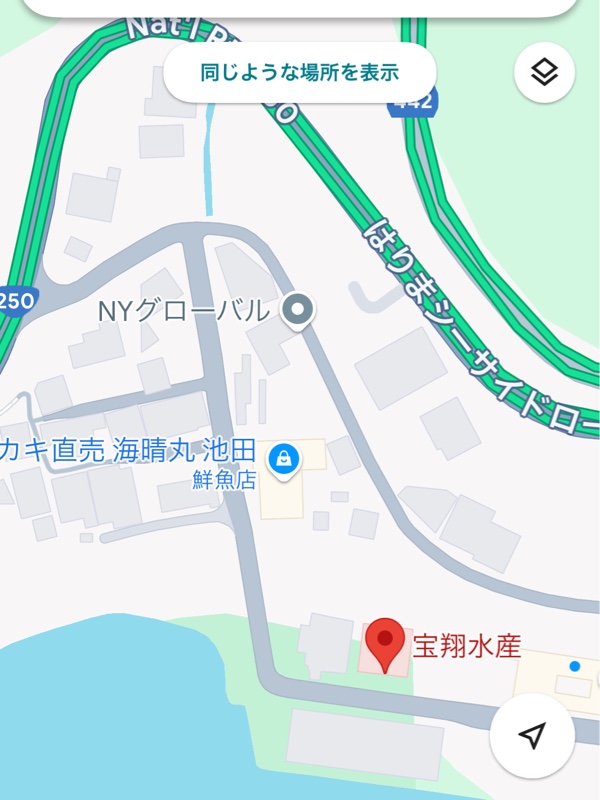Image resolution: width=600 pixels, height=800 pixels.
Task: Open the map layers selector
Action: click(544, 72)
